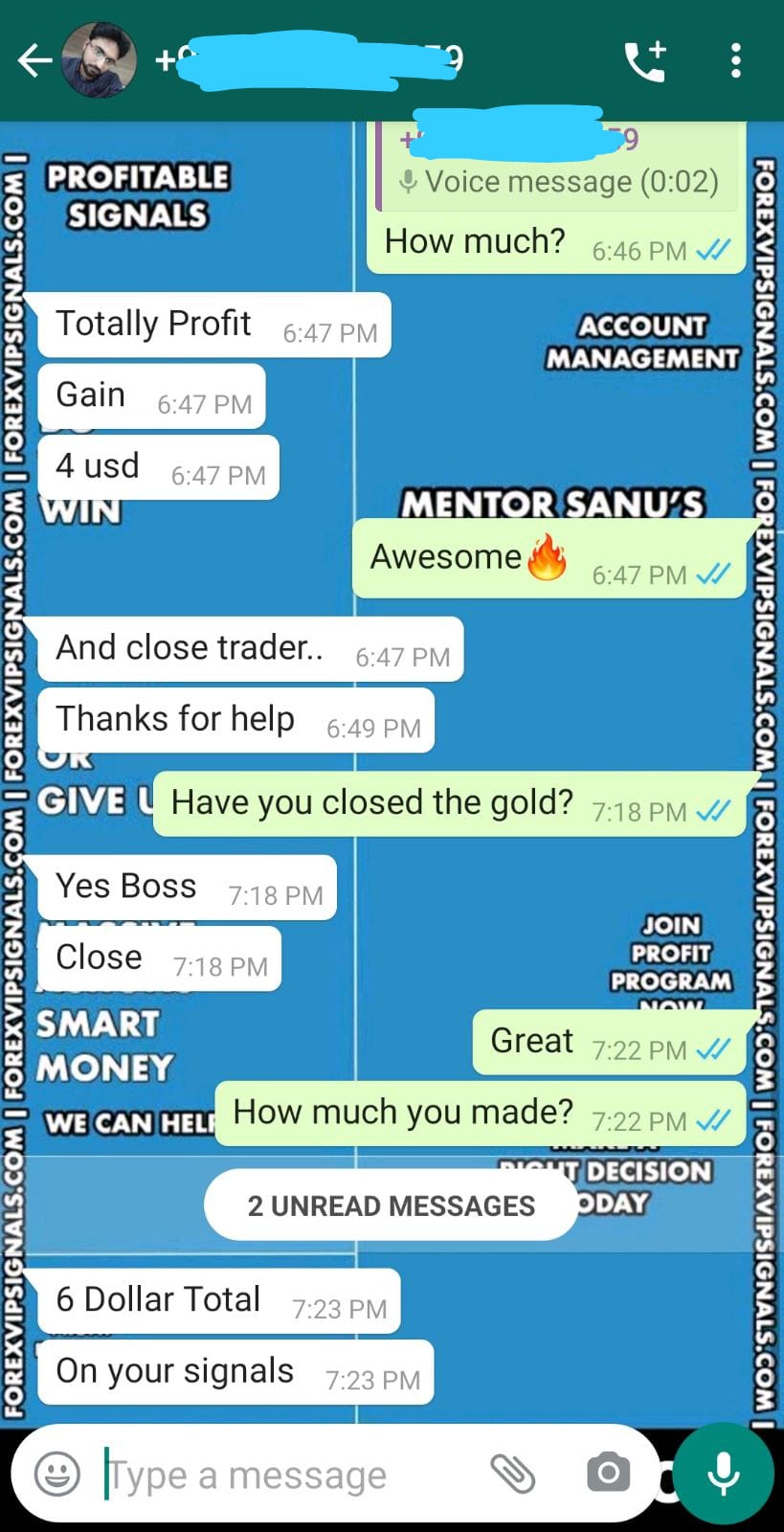Screen dimensions: 784x1532
Task: Open the emoji picker
Action: pos(57,1474)
